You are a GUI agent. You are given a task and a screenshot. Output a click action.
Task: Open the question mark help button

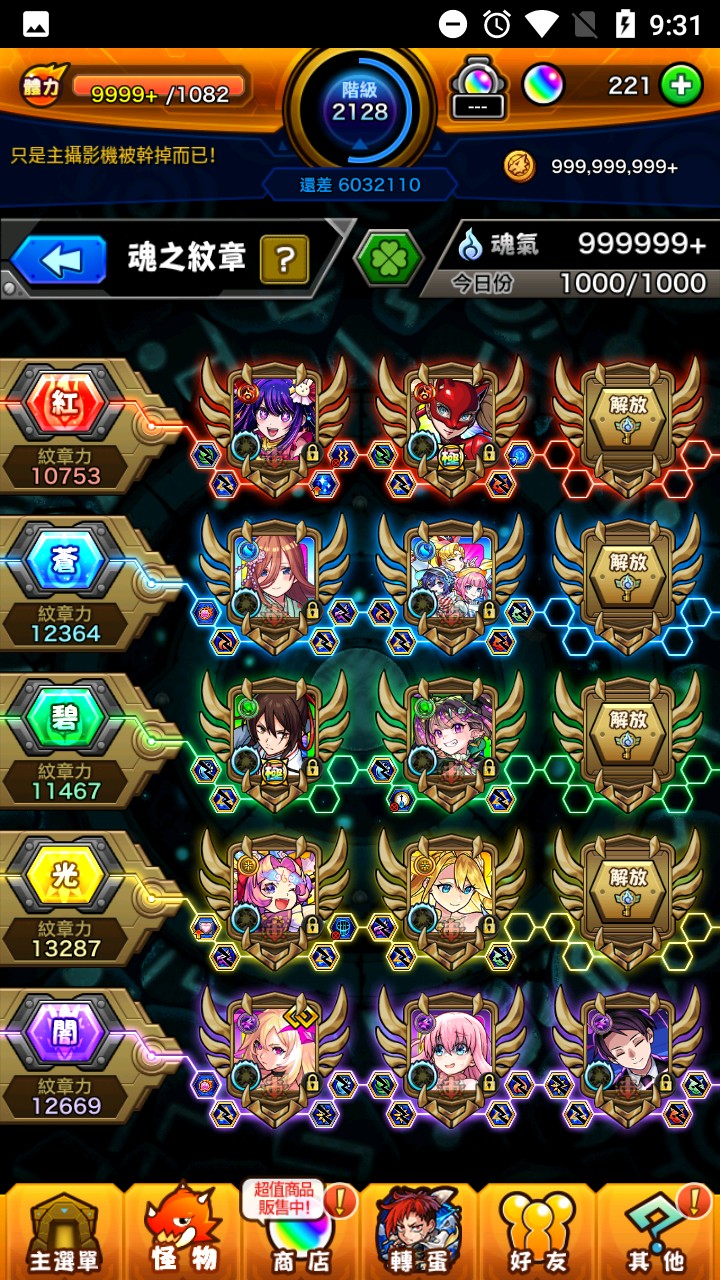pos(284,260)
